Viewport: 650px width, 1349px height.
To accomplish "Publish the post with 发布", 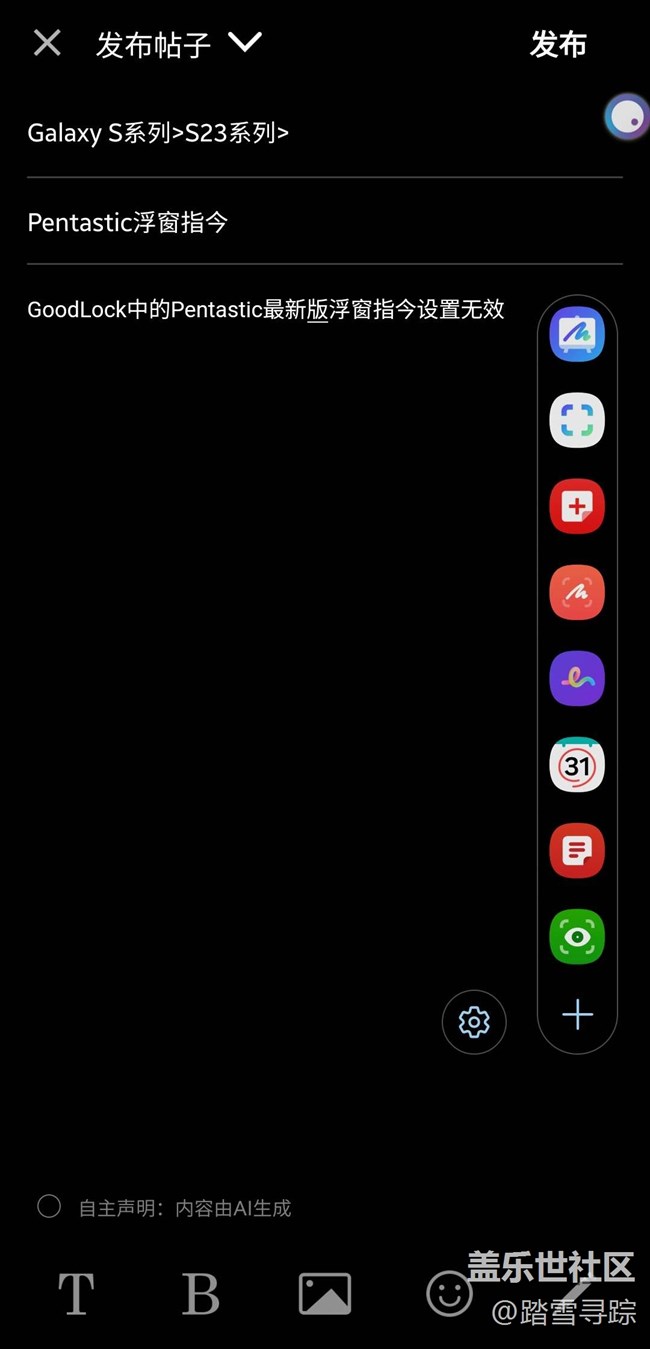I will tap(558, 44).
